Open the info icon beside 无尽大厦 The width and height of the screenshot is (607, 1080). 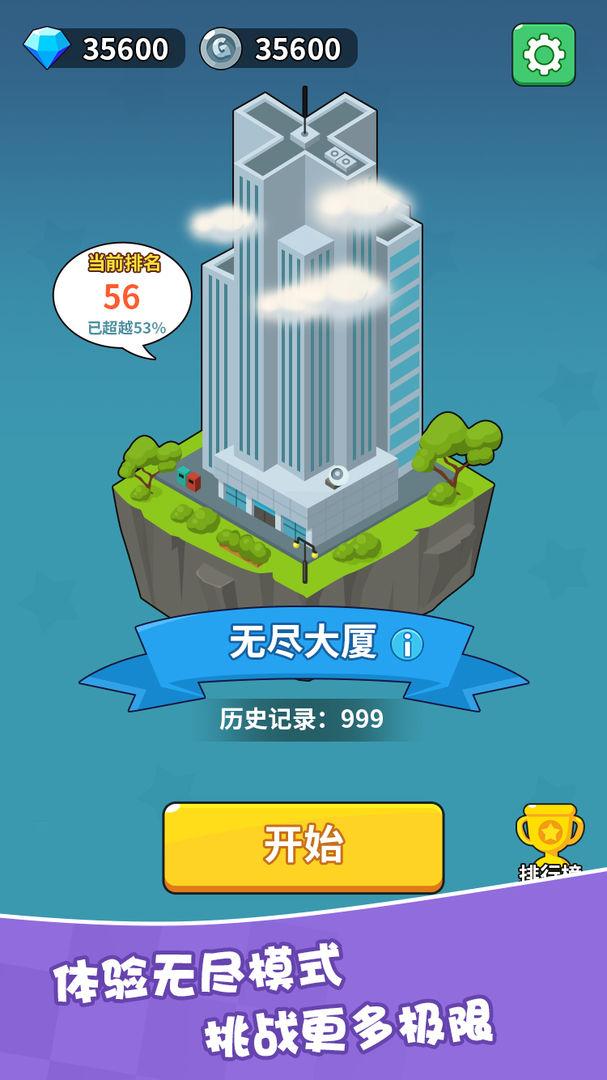point(407,645)
